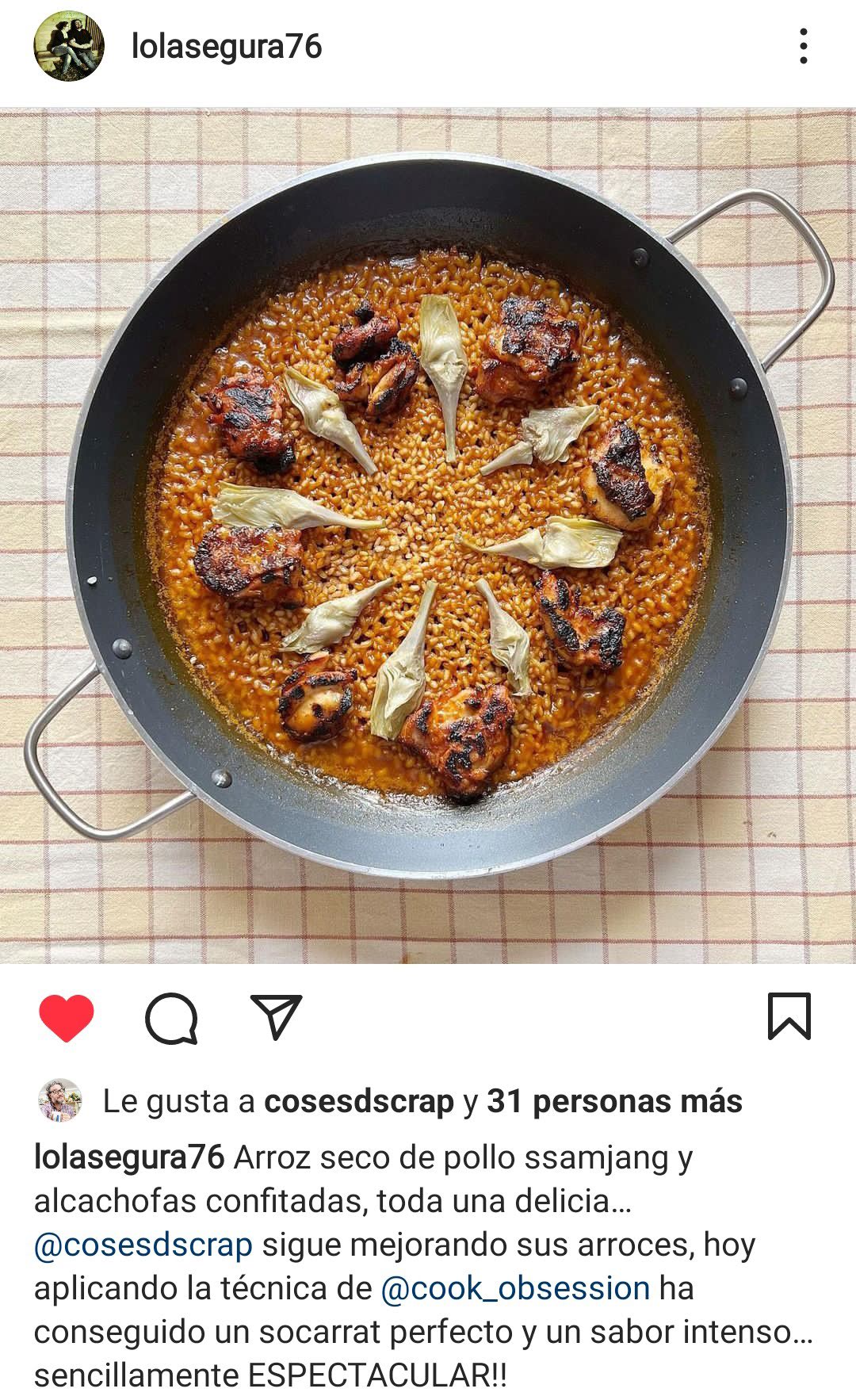
Task: Open cosesdscrap in the likes line
Action: click(x=358, y=1101)
